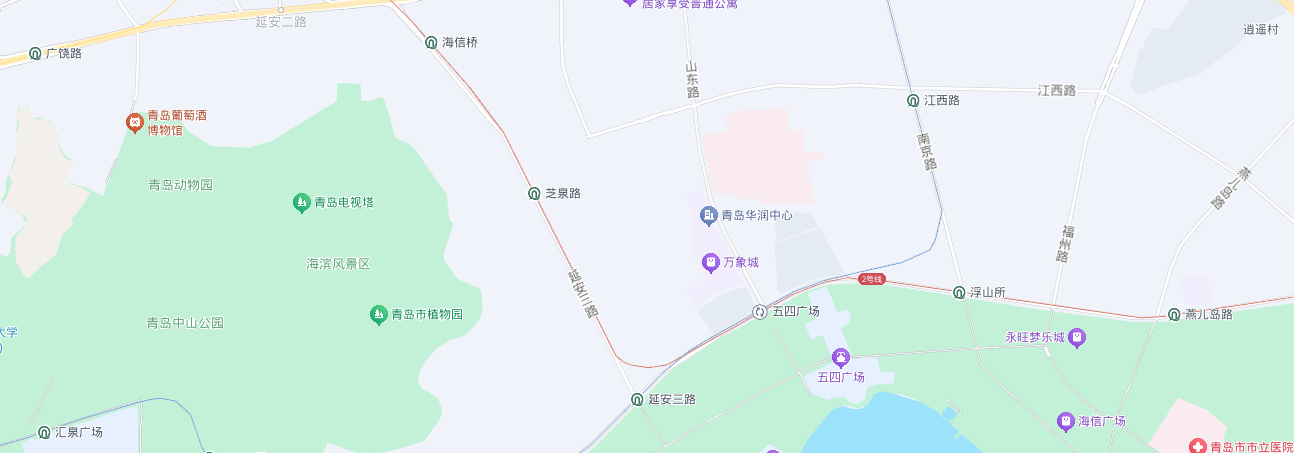Select the 青岛市市立医院 hospital marker
Viewport: 1294px width, 453px height.
[x=1196, y=447]
